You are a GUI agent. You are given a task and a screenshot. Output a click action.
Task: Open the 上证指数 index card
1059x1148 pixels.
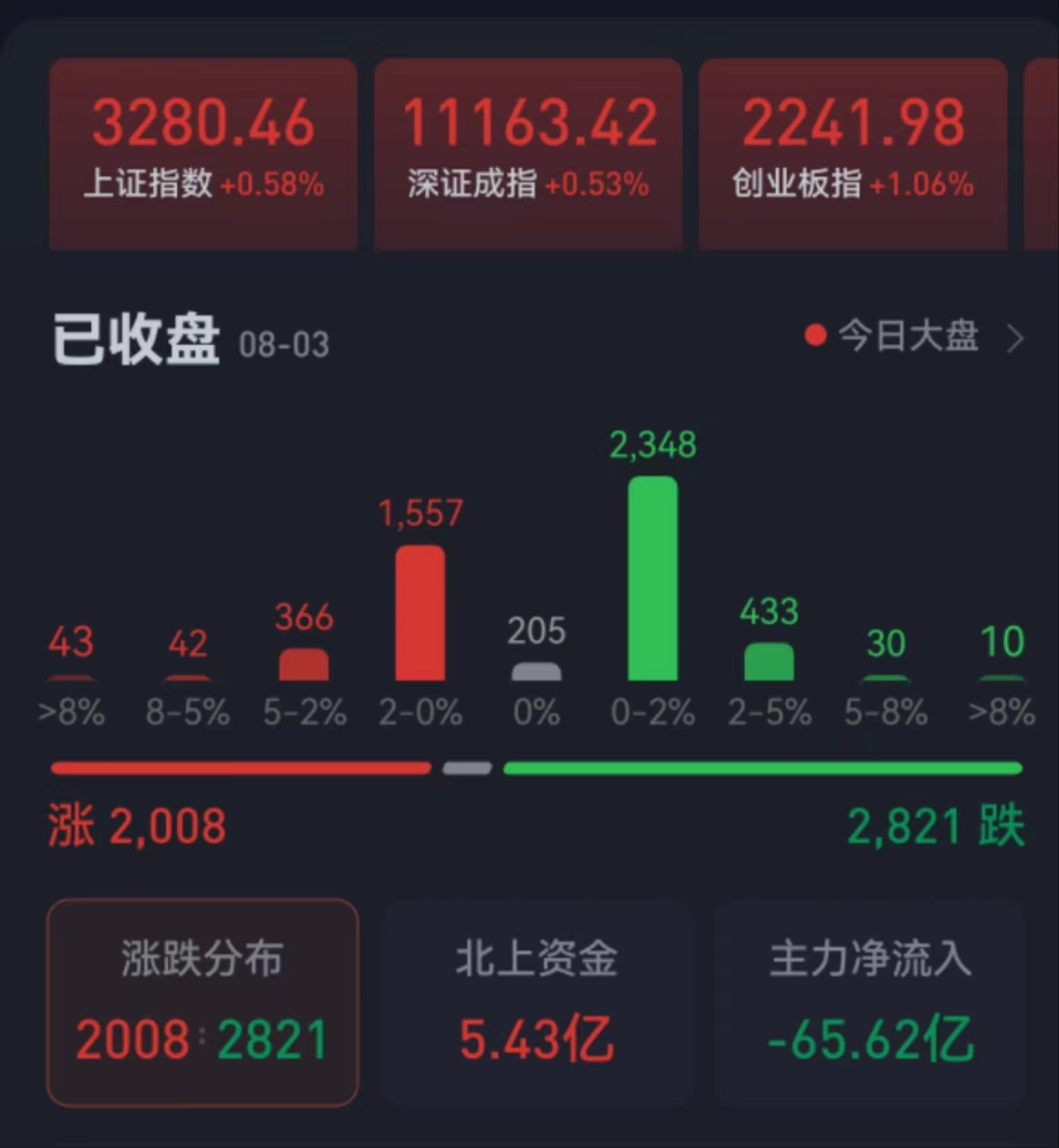(202, 151)
